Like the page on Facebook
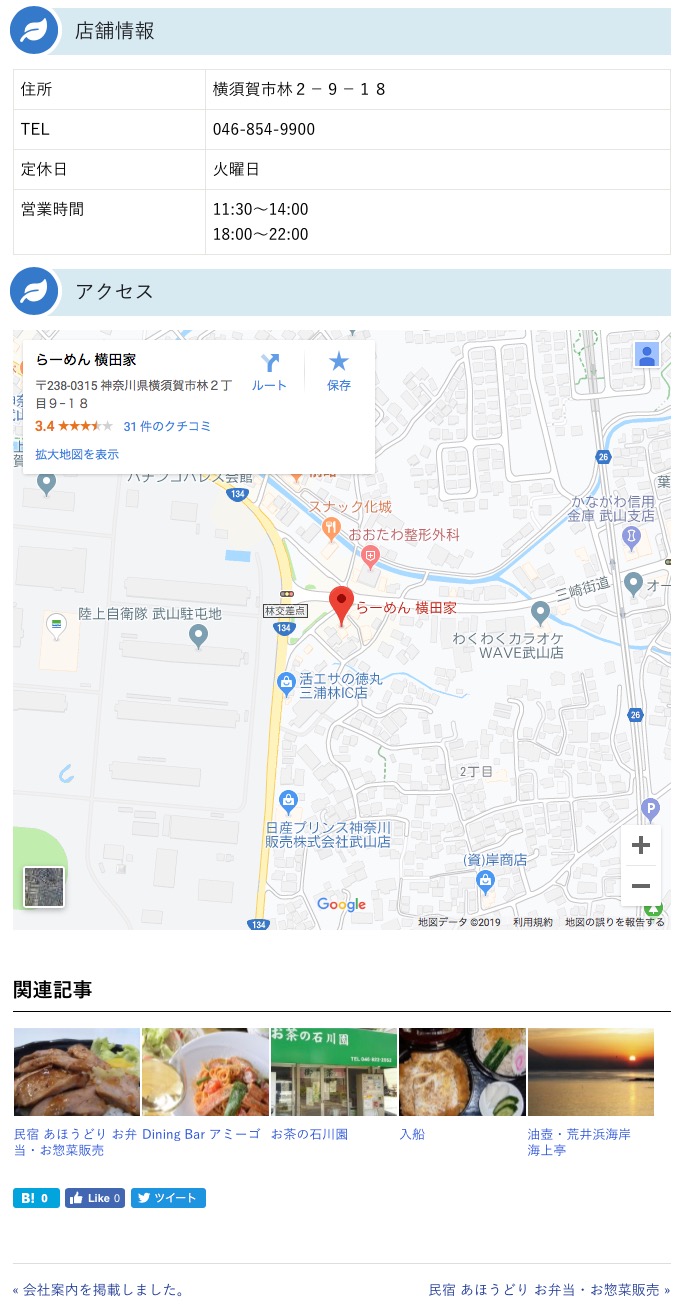This screenshot has width=683, height=1313. pos(95,1198)
